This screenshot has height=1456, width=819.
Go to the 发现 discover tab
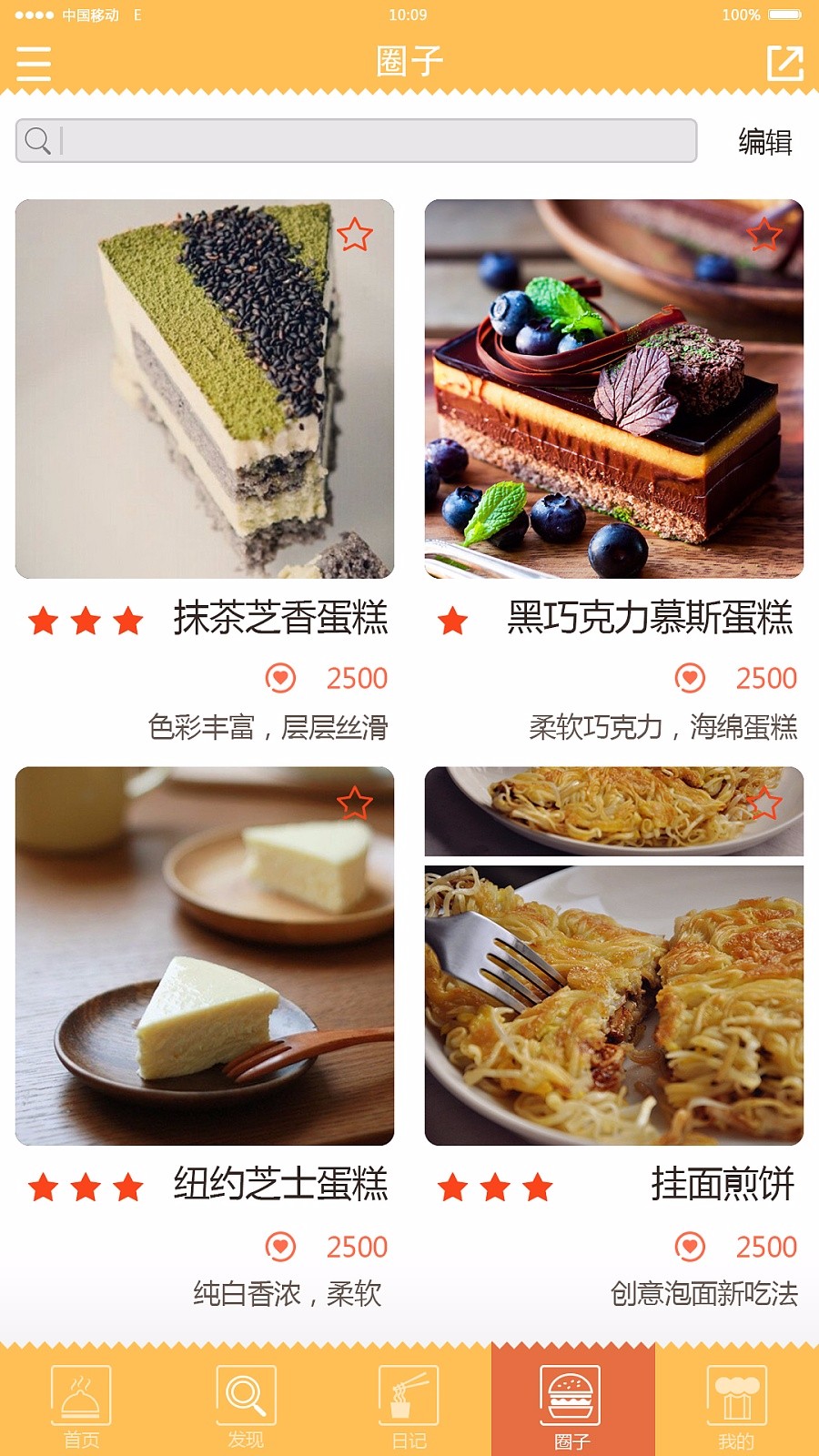(x=246, y=1404)
